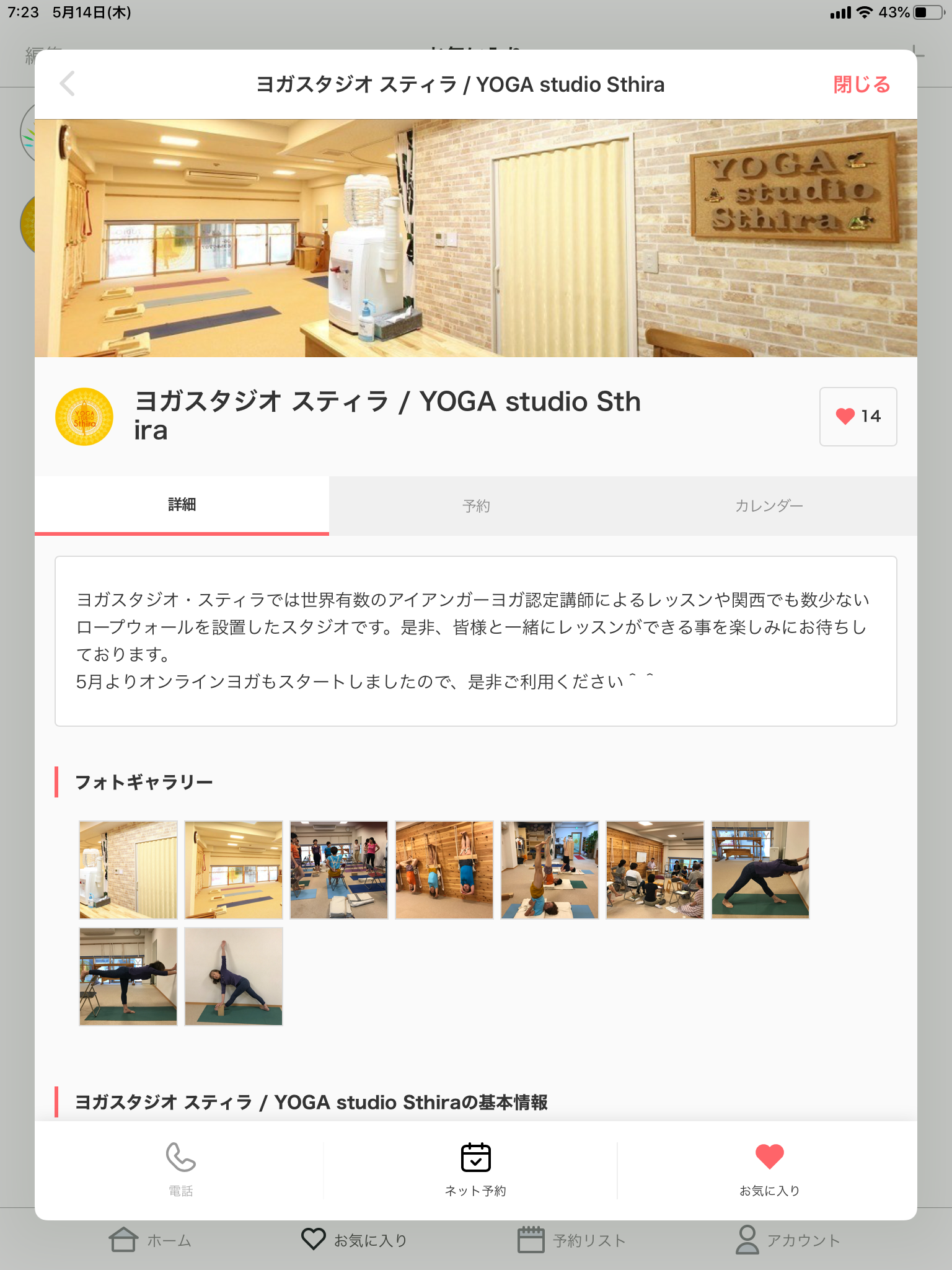Start an online booking with ネット予約
952x1270 pixels.
point(476,1169)
